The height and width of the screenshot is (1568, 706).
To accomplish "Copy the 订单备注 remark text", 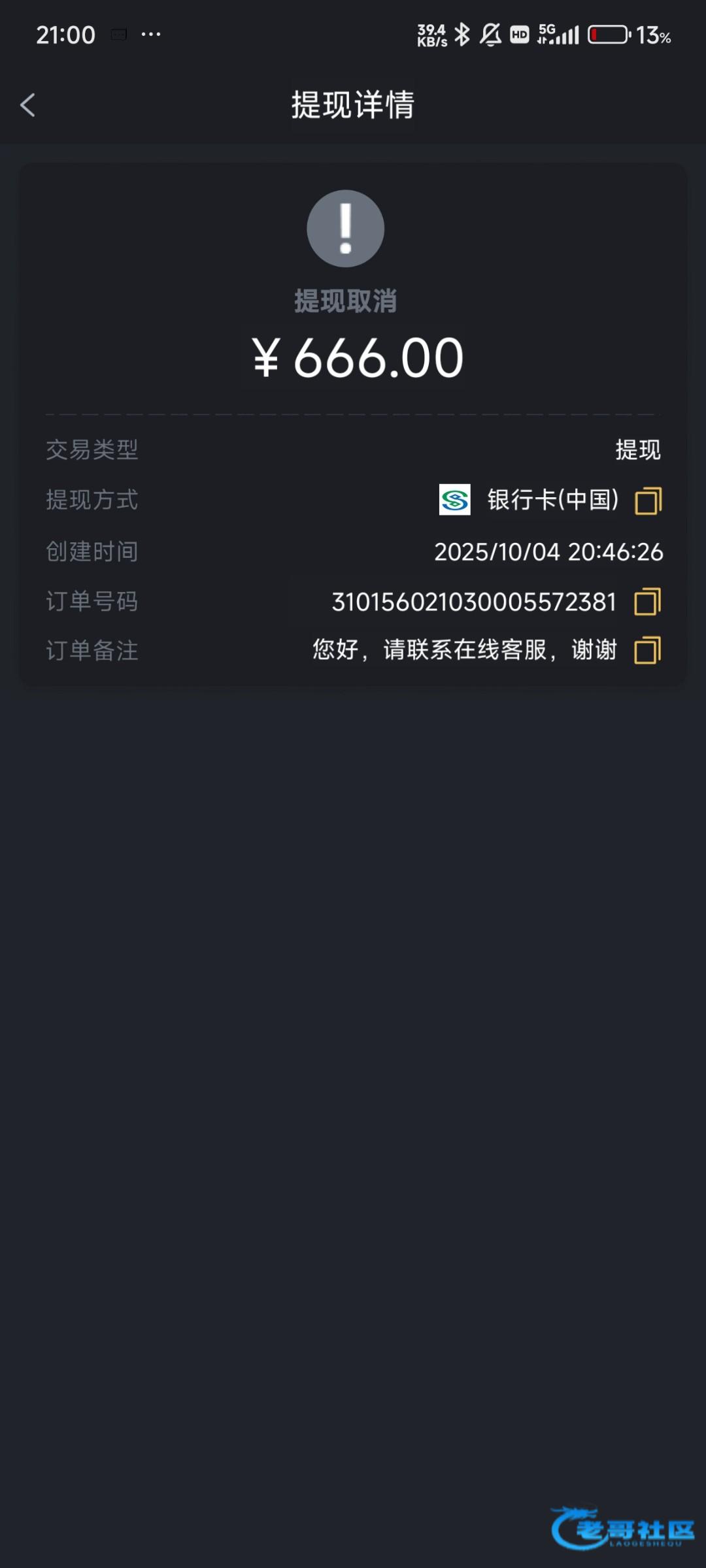I will coord(647,651).
